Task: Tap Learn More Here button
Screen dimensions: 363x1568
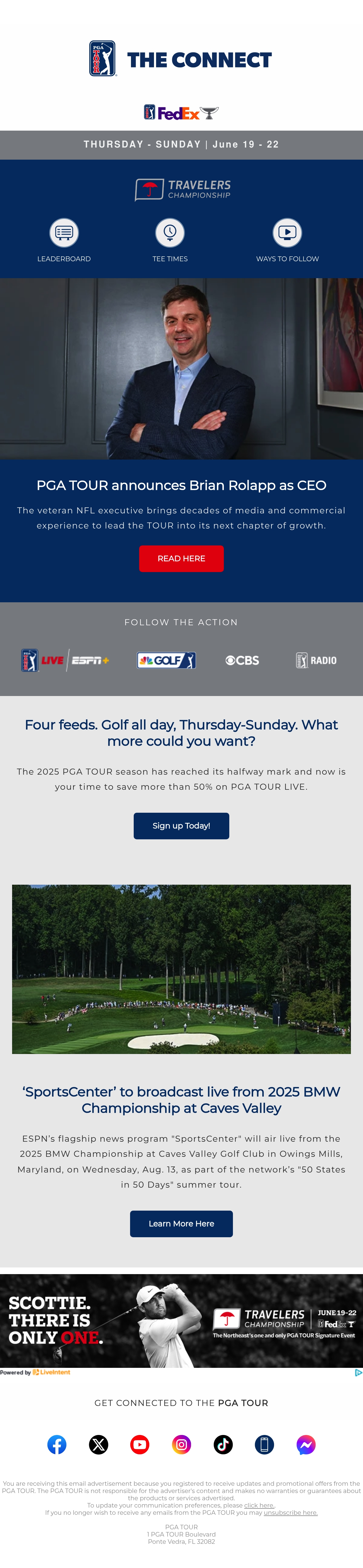Action: pos(181,1224)
